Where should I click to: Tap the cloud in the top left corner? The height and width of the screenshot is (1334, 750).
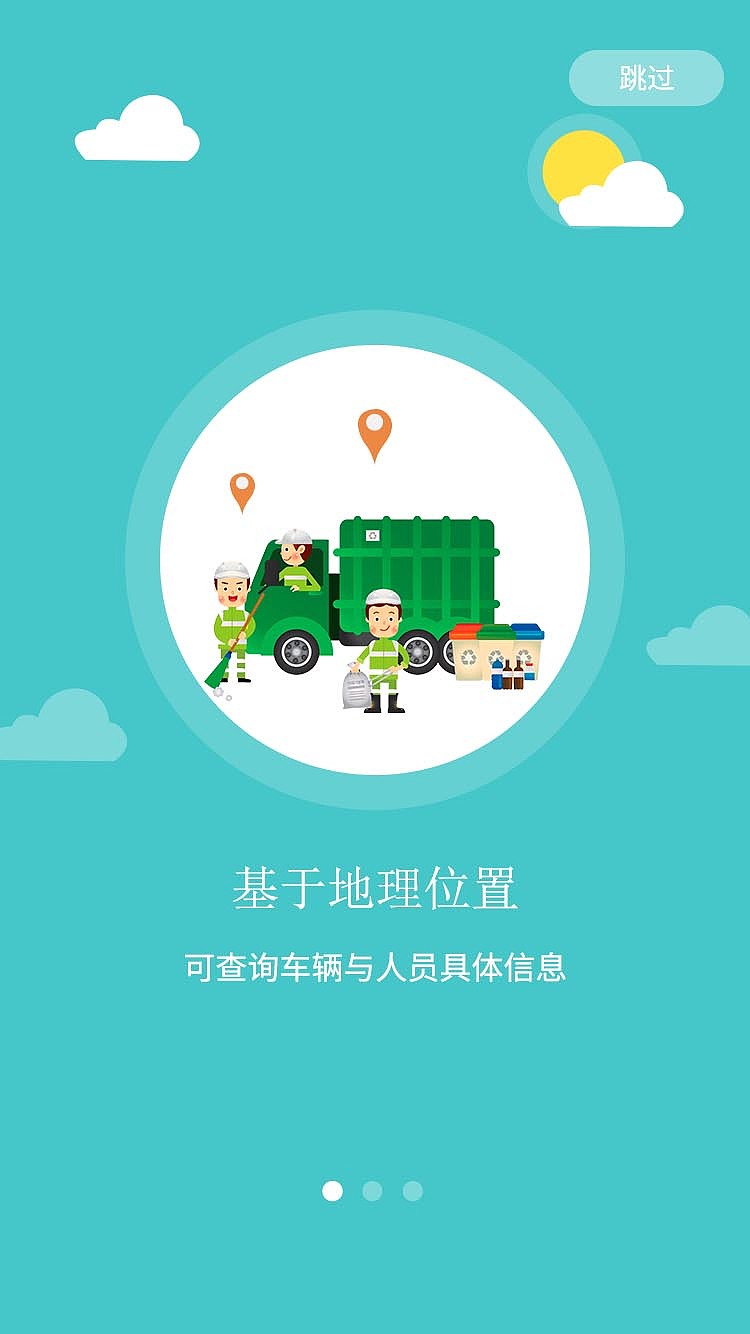(135, 130)
